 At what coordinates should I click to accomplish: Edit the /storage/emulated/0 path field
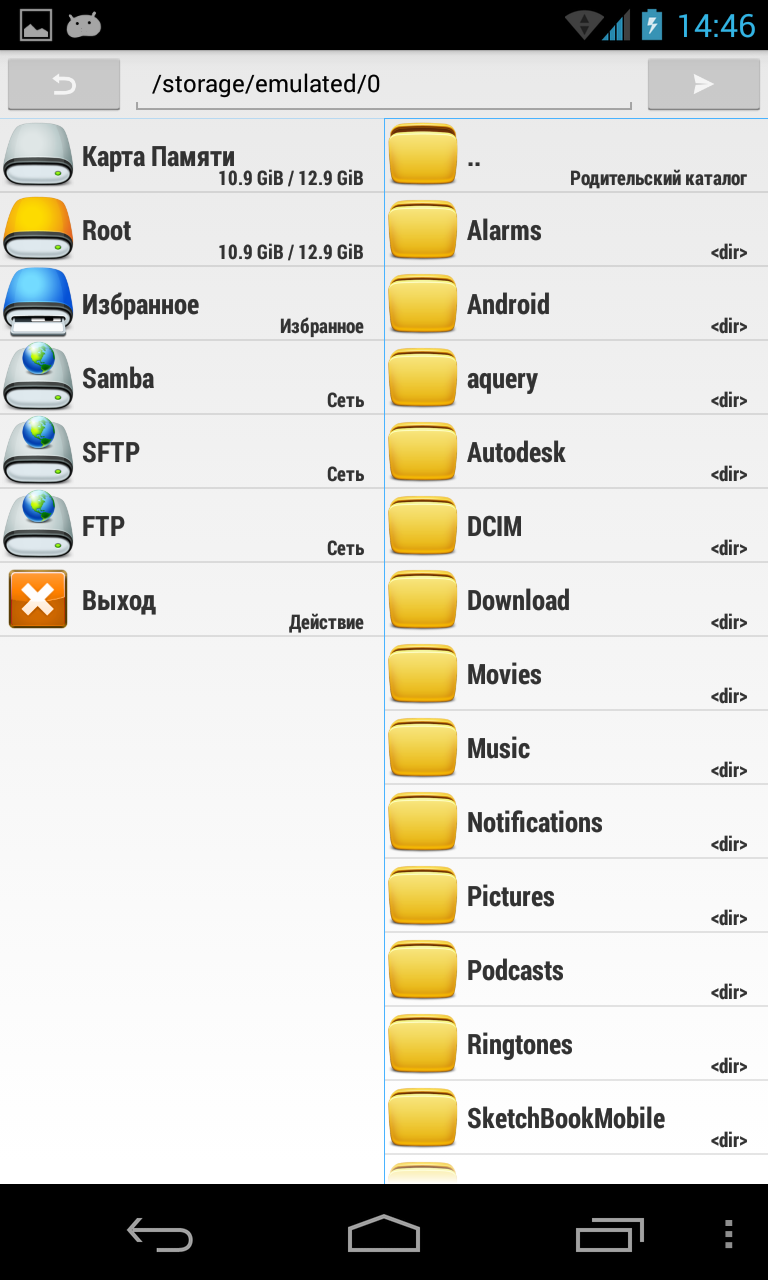tap(384, 85)
